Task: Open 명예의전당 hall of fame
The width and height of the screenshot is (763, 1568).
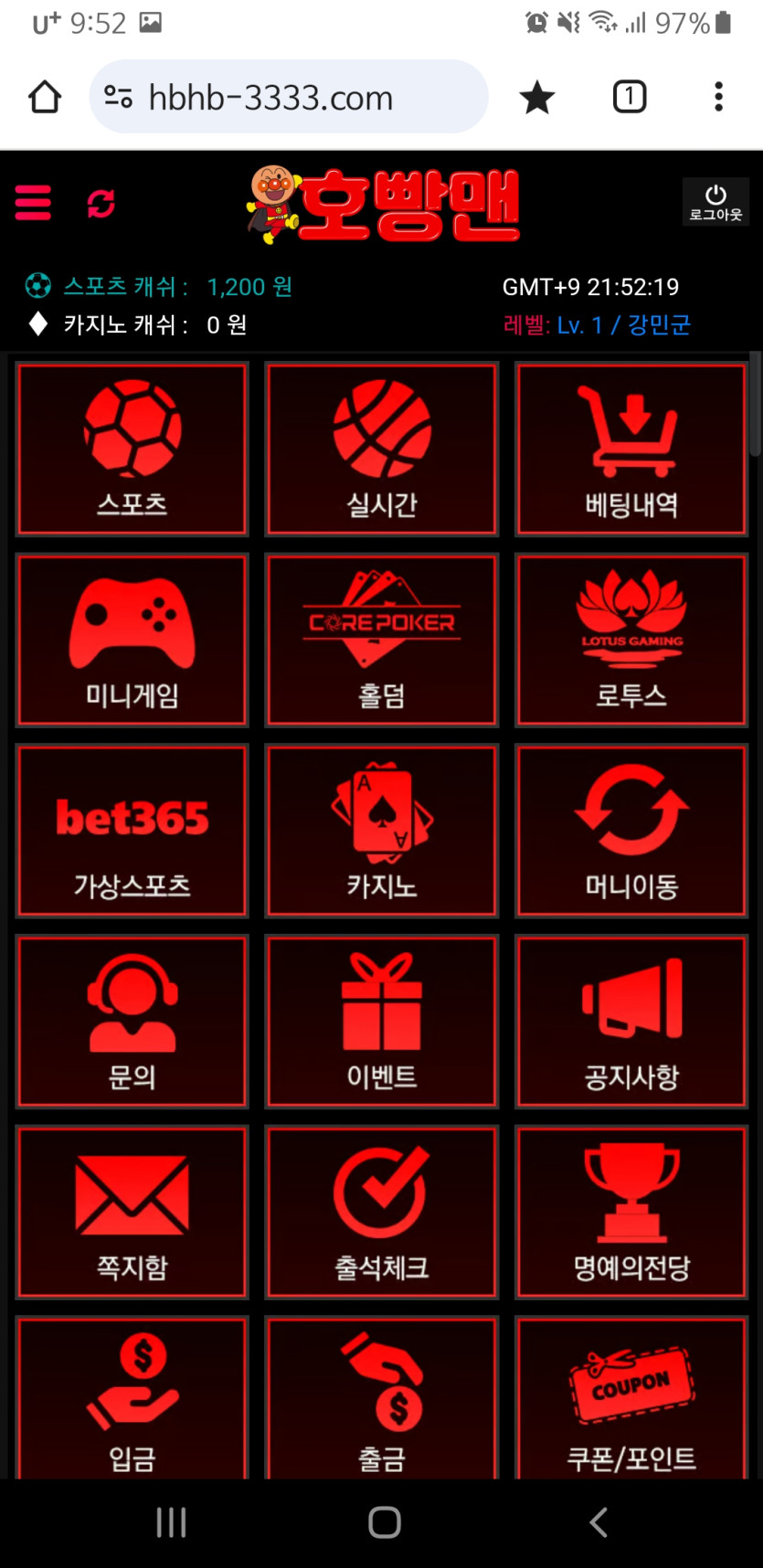Action: coord(631,1213)
